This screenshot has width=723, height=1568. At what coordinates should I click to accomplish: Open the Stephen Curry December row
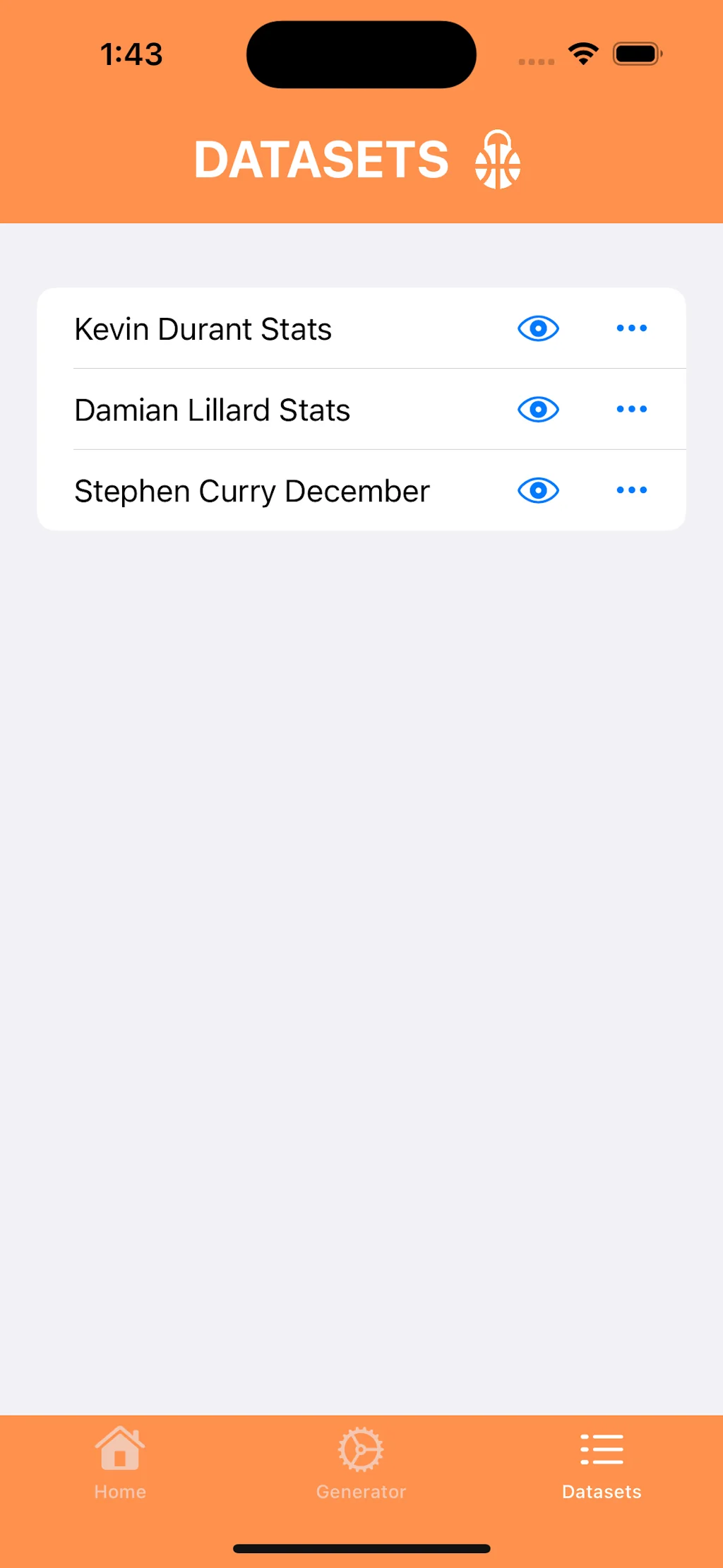click(x=252, y=492)
